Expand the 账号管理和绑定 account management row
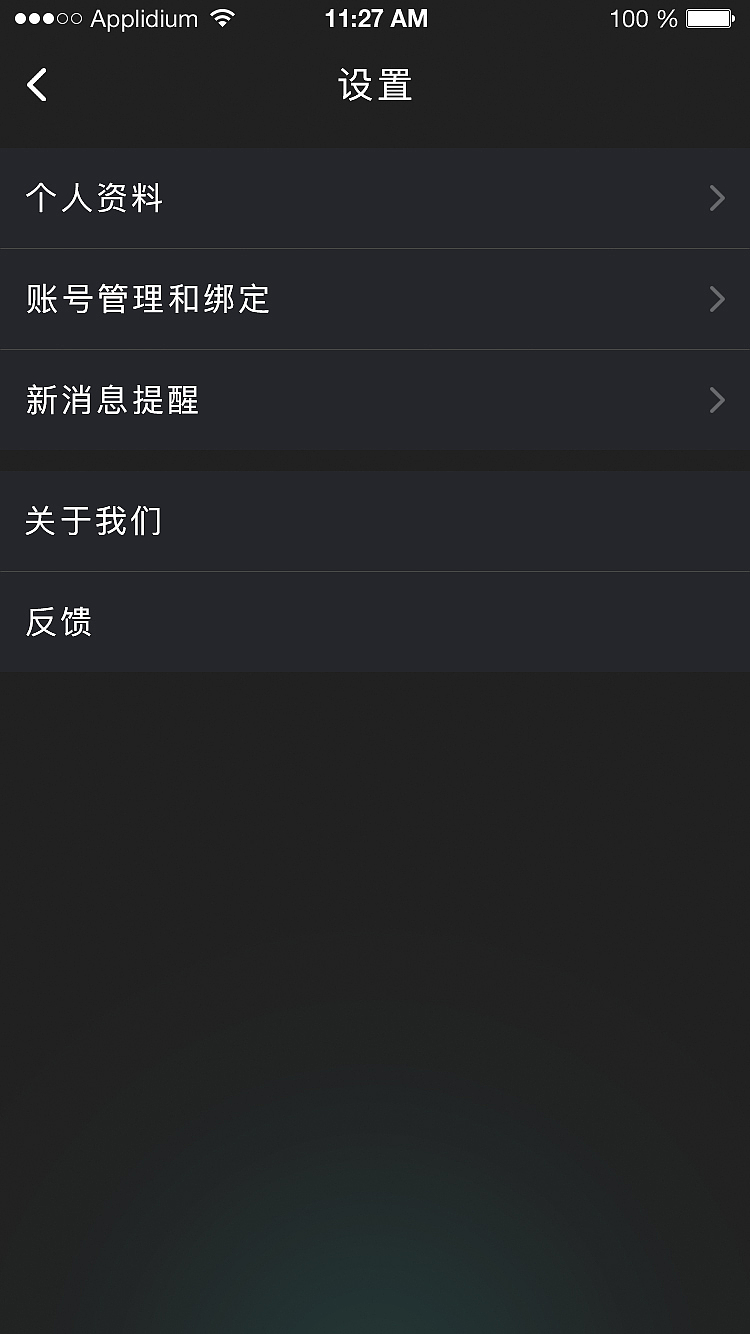Image resolution: width=750 pixels, height=1334 pixels. (x=375, y=299)
